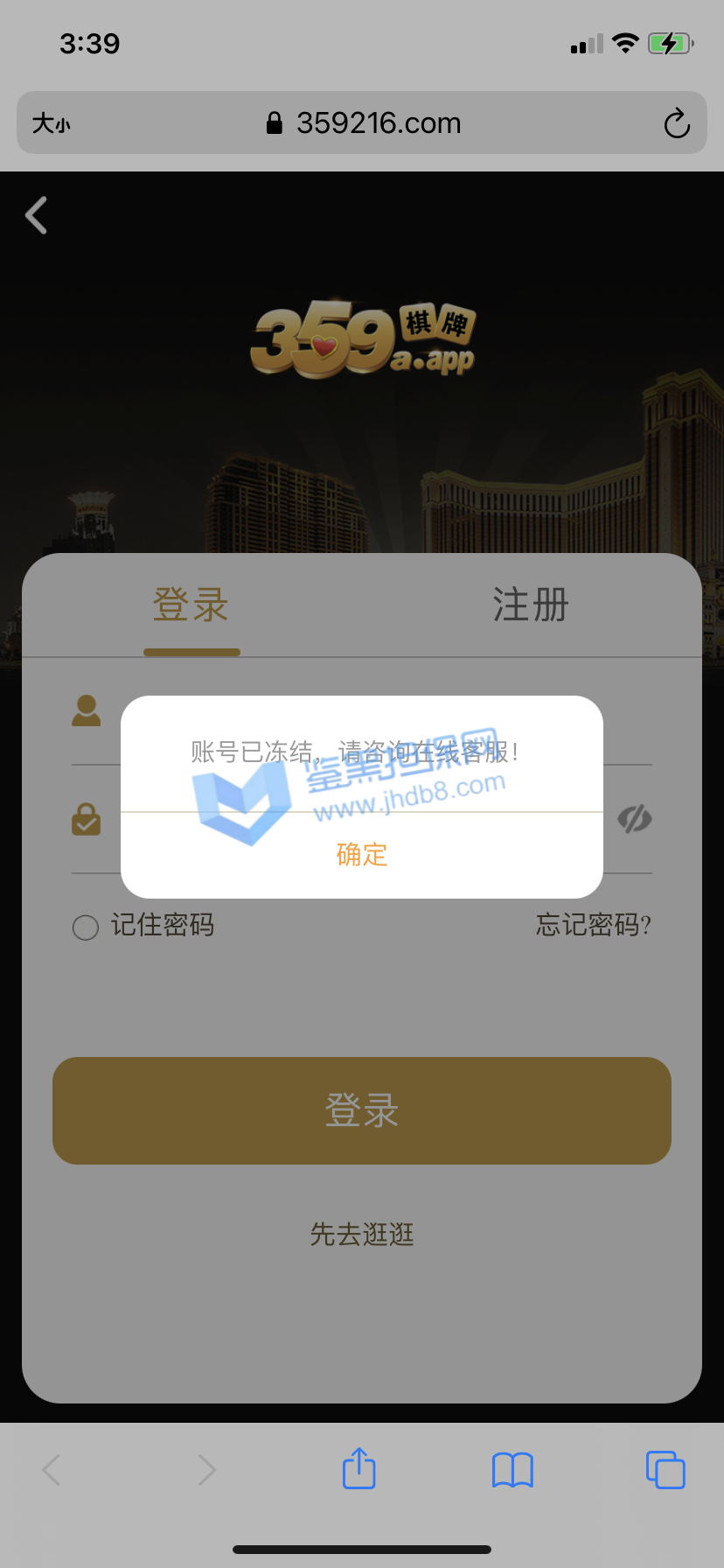The image size is (724, 1568).
Task: Enable the 记住密码 option
Action: click(86, 927)
